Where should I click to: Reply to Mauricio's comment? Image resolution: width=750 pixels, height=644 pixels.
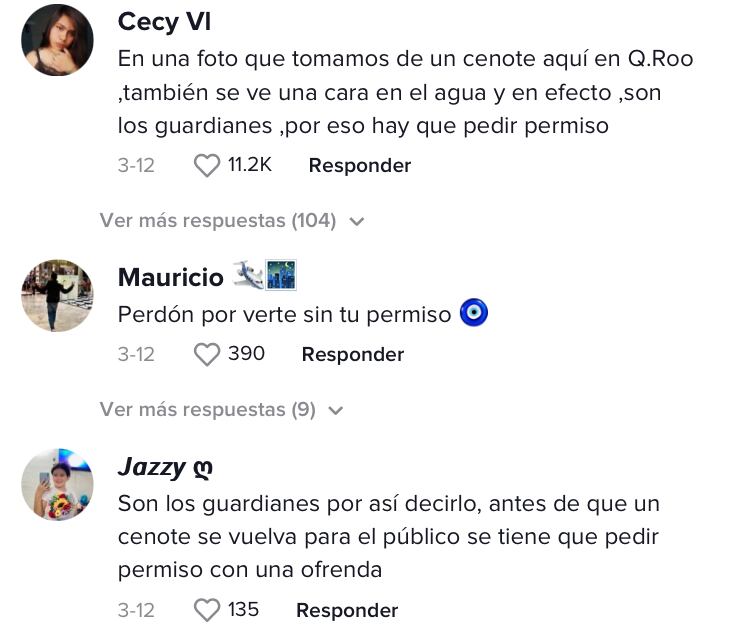(352, 354)
